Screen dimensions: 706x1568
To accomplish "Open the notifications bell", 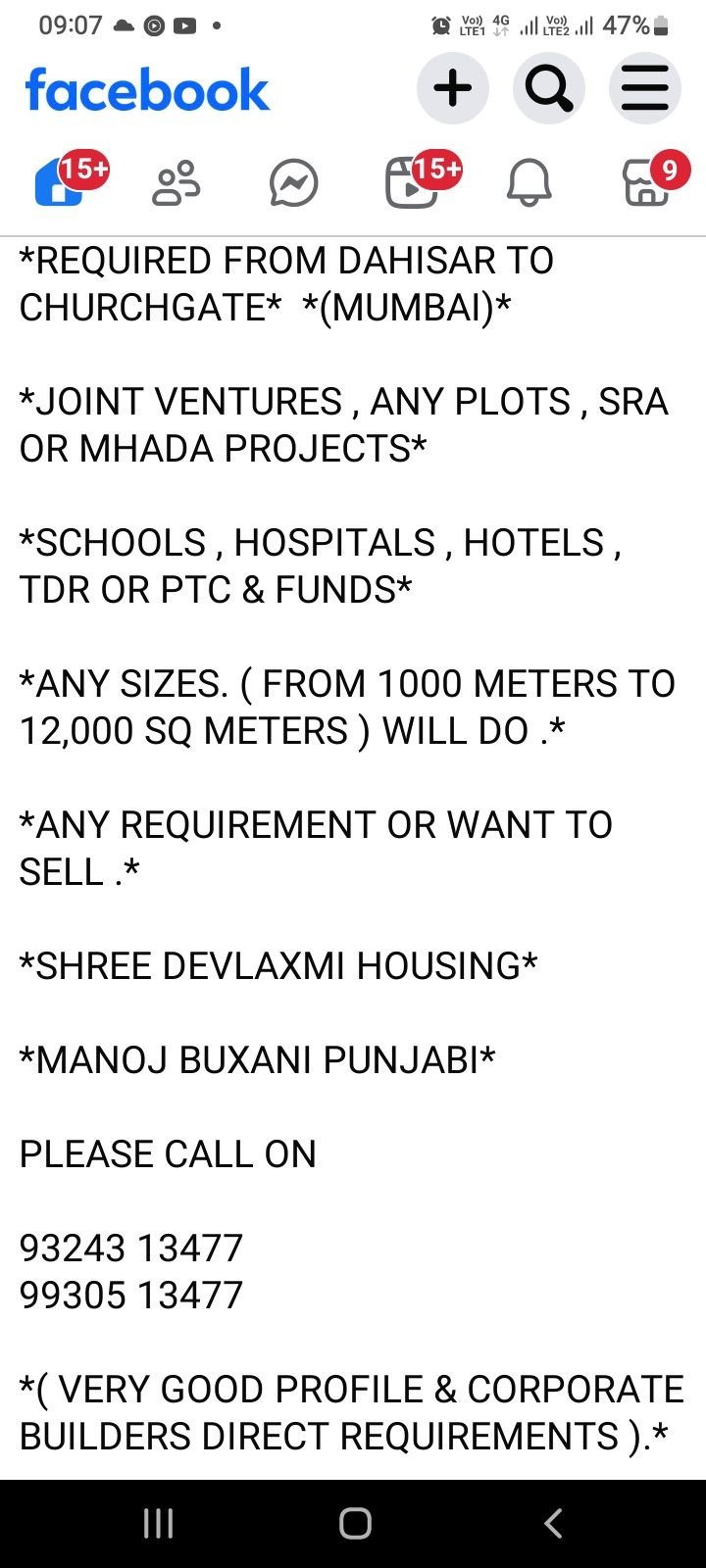I will pyautogui.click(x=529, y=183).
